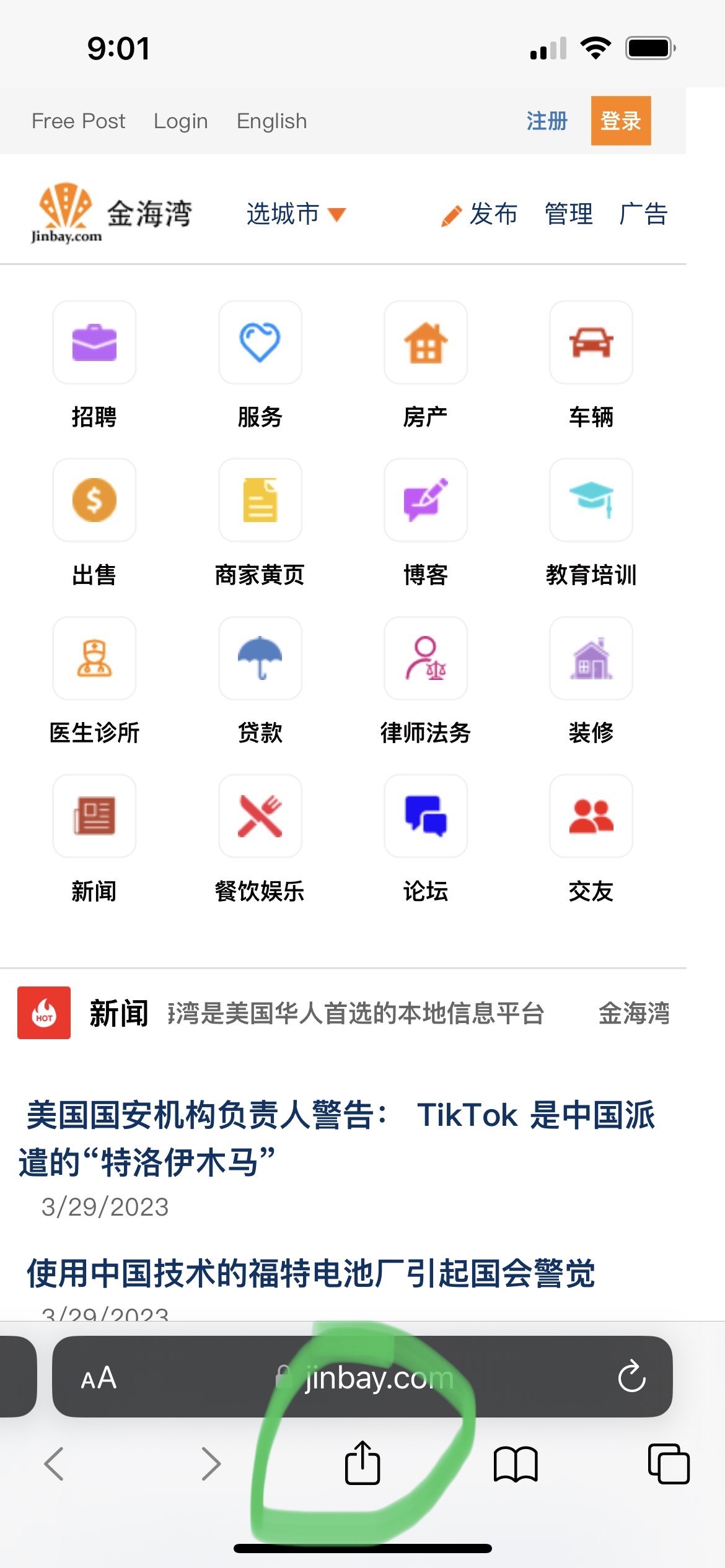Read the Tikok 特洛伊木马 news article
725x1568 pixels.
pyautogui.click(x=340, y=1138)
